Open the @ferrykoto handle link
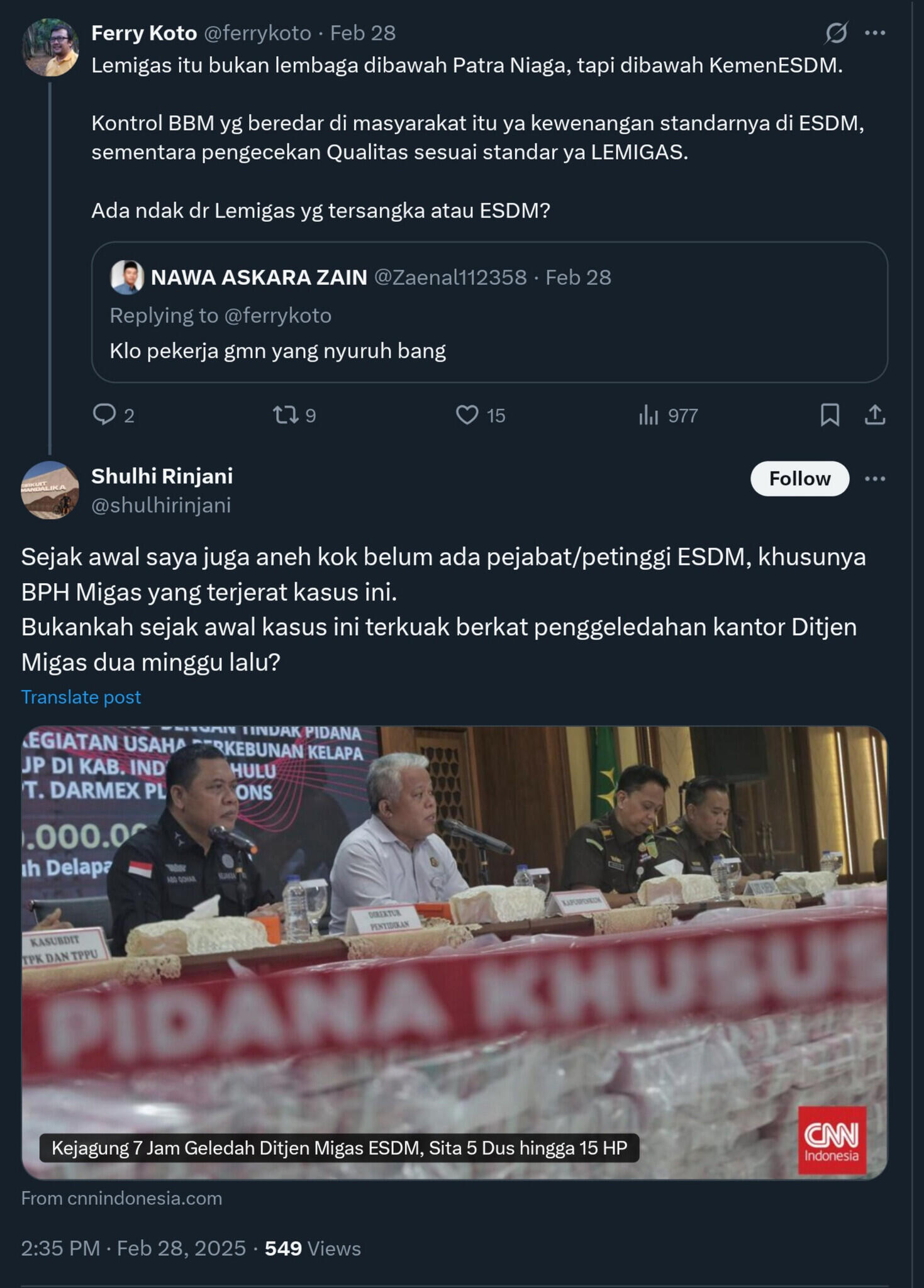Viewport: 924px width, 1288px height. click(x=257, y=33)
